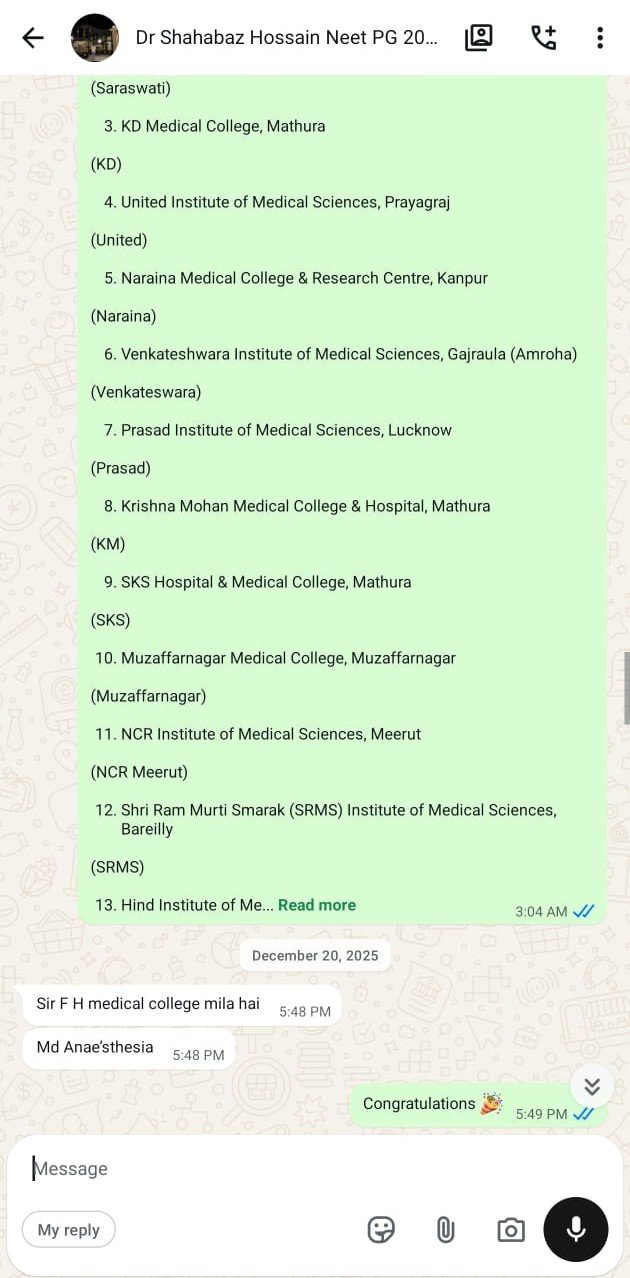The width and height of the screenshot is (630, 1278).
Task: Tap the My reply chip
Action: point(69,1230)
